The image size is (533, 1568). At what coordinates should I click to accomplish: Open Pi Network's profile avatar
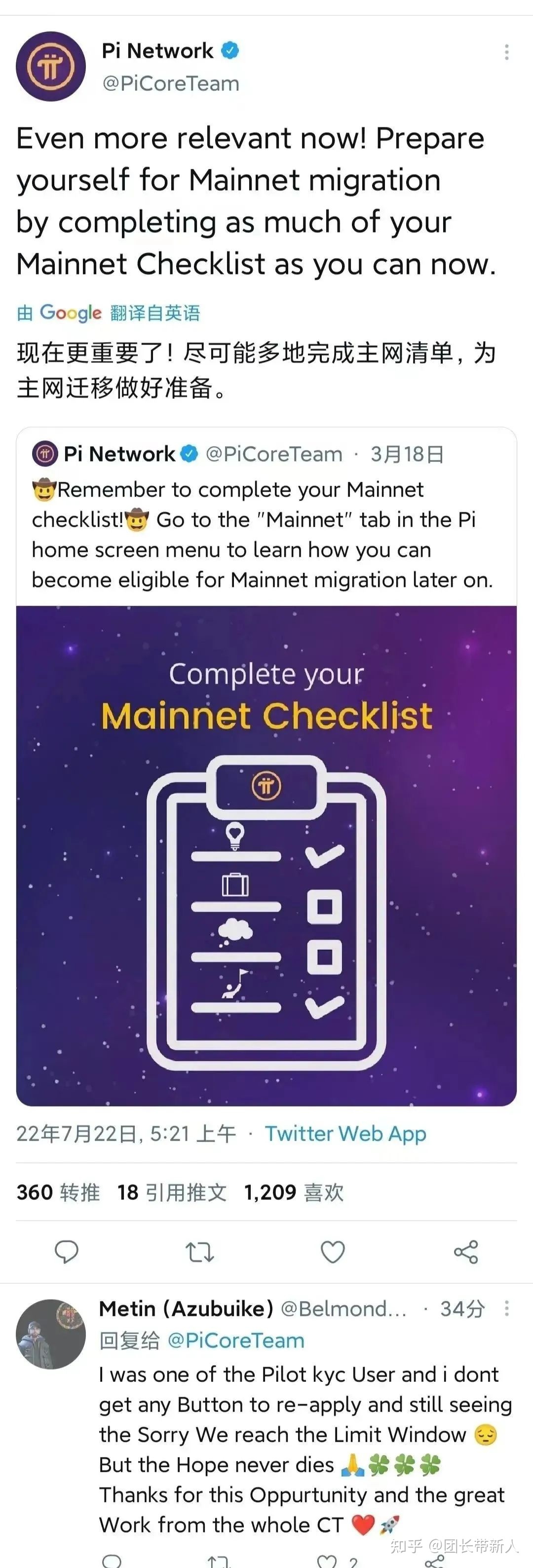[50, 66]
